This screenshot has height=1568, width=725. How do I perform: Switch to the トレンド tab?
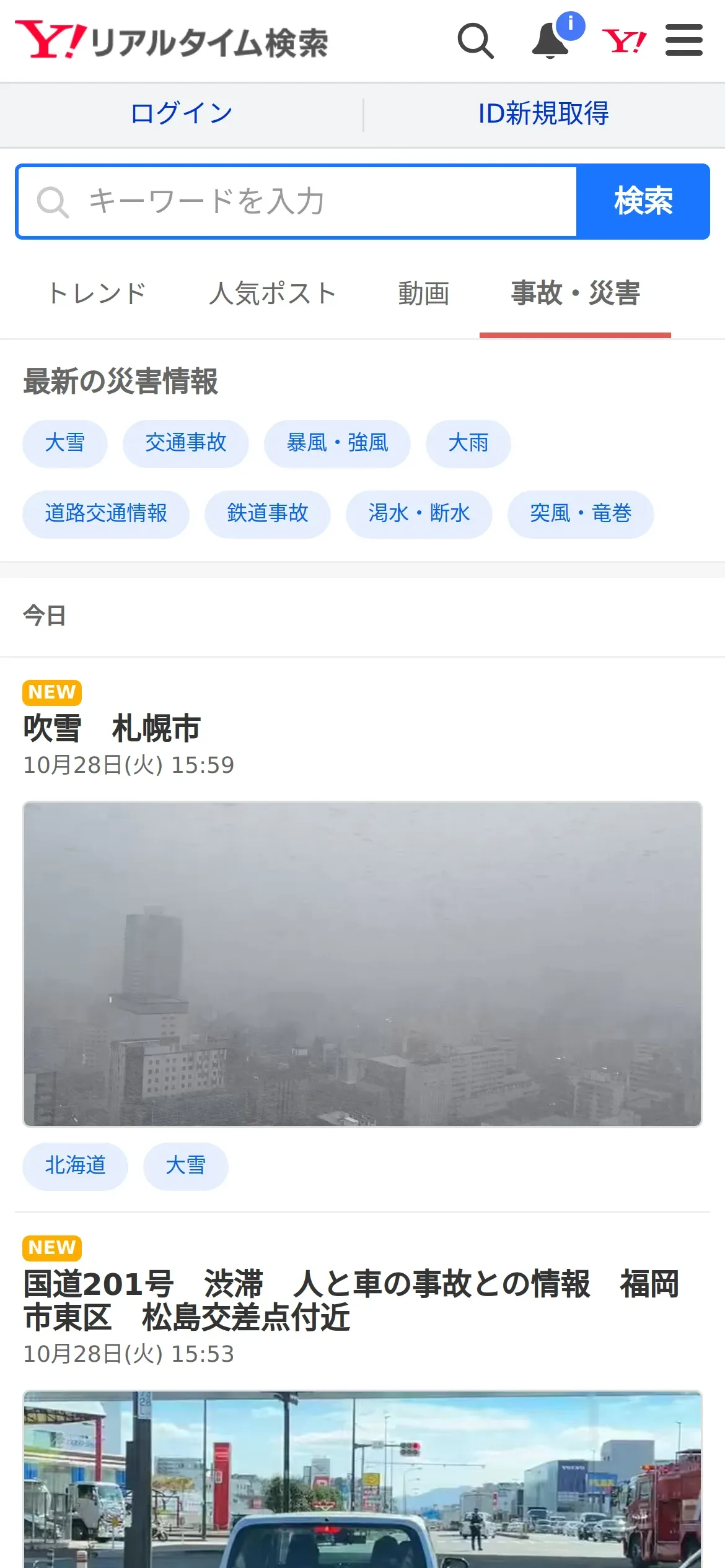click(x=97, y=294)
